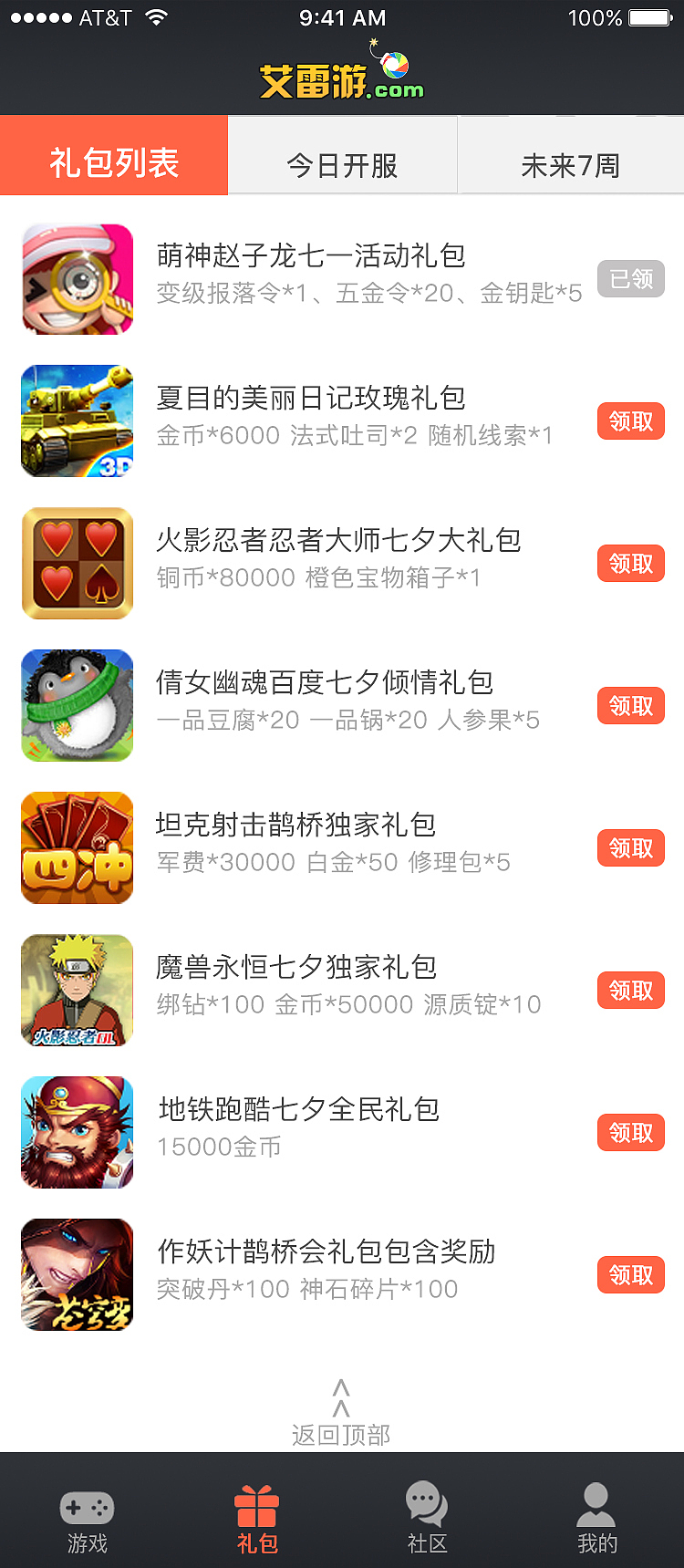The height and width of the screenshot is (1568, 684).
Task: Tap the 已领 claimed badge
Action: 630,278
